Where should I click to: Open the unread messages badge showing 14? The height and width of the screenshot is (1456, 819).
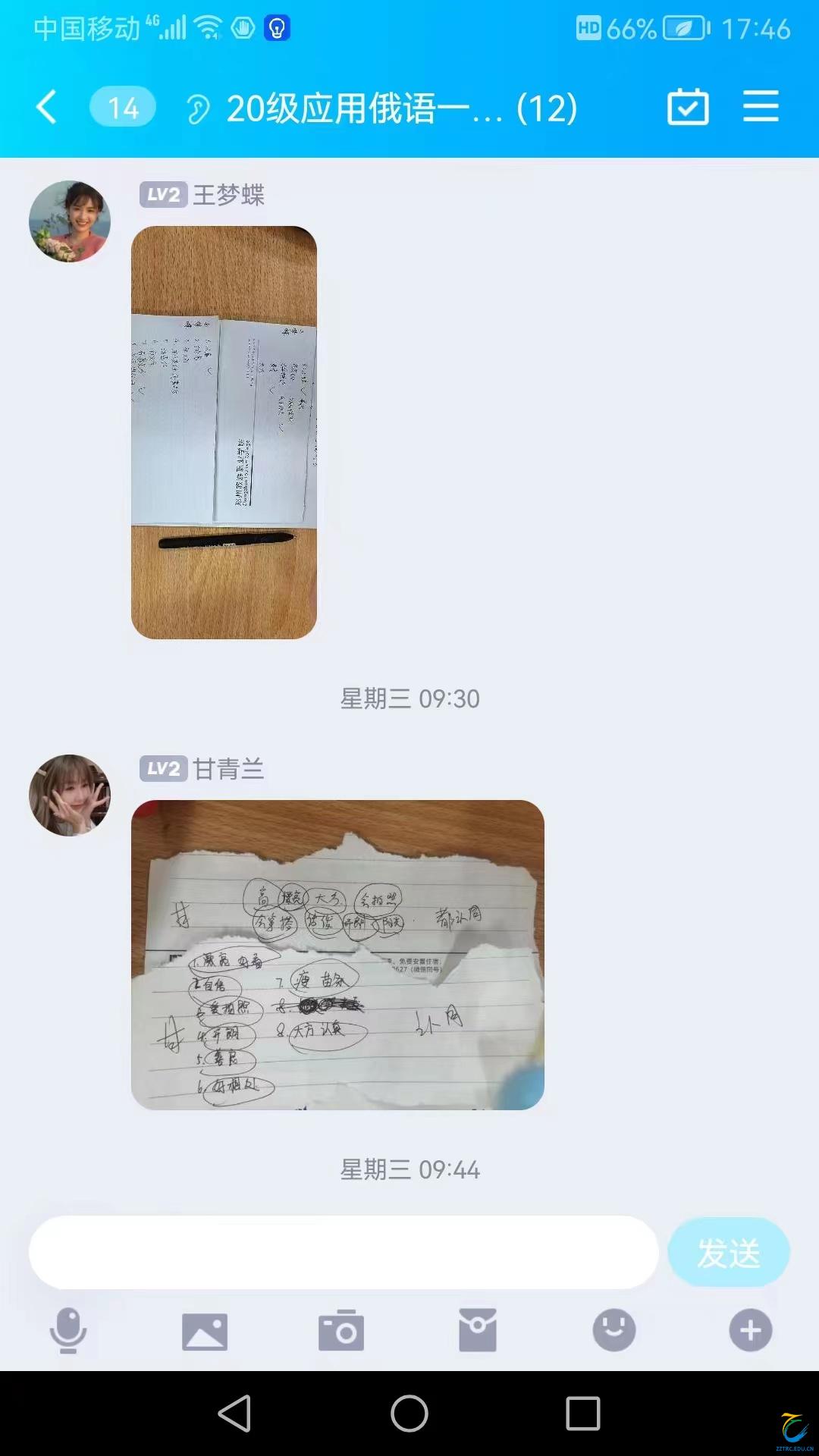[x=123, y=107]
